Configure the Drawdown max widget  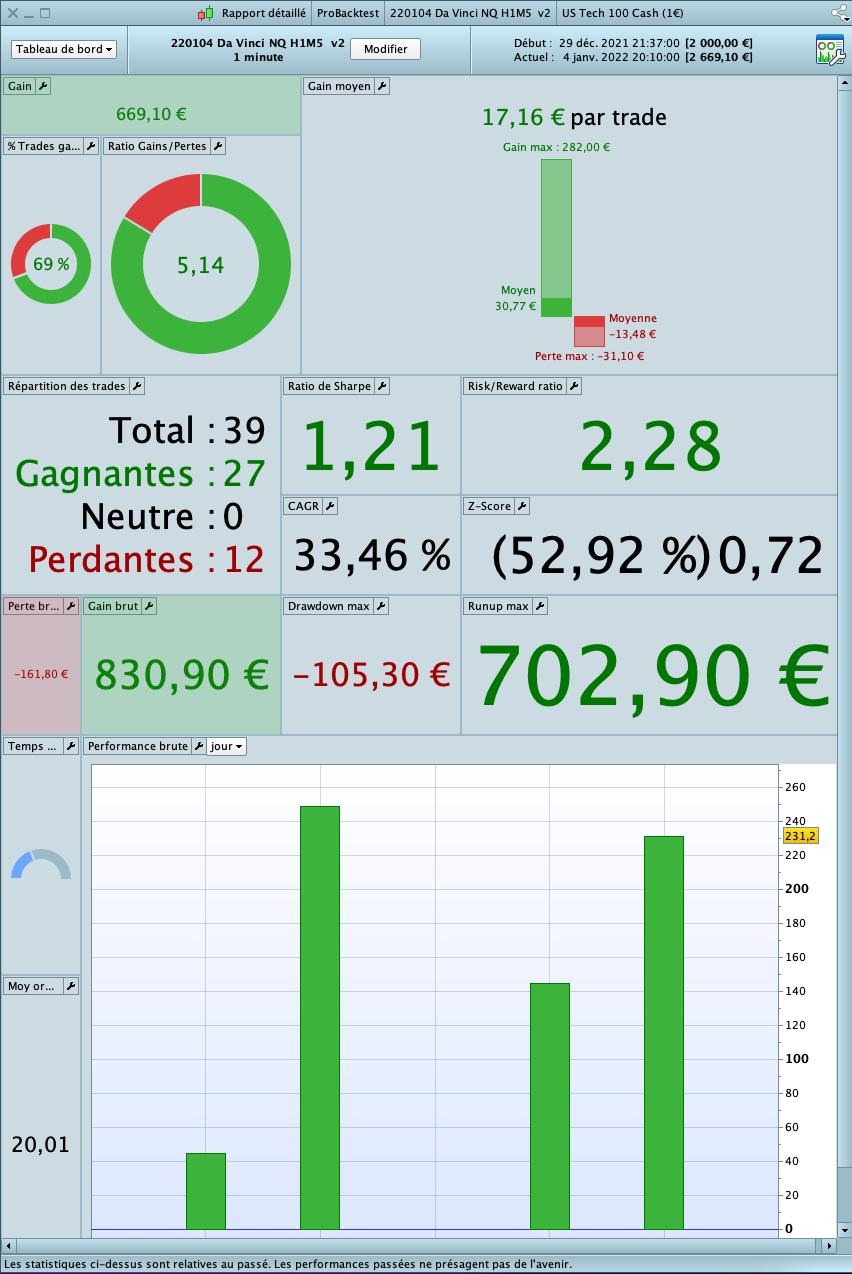pyautogui.click(x=381, y=606)
